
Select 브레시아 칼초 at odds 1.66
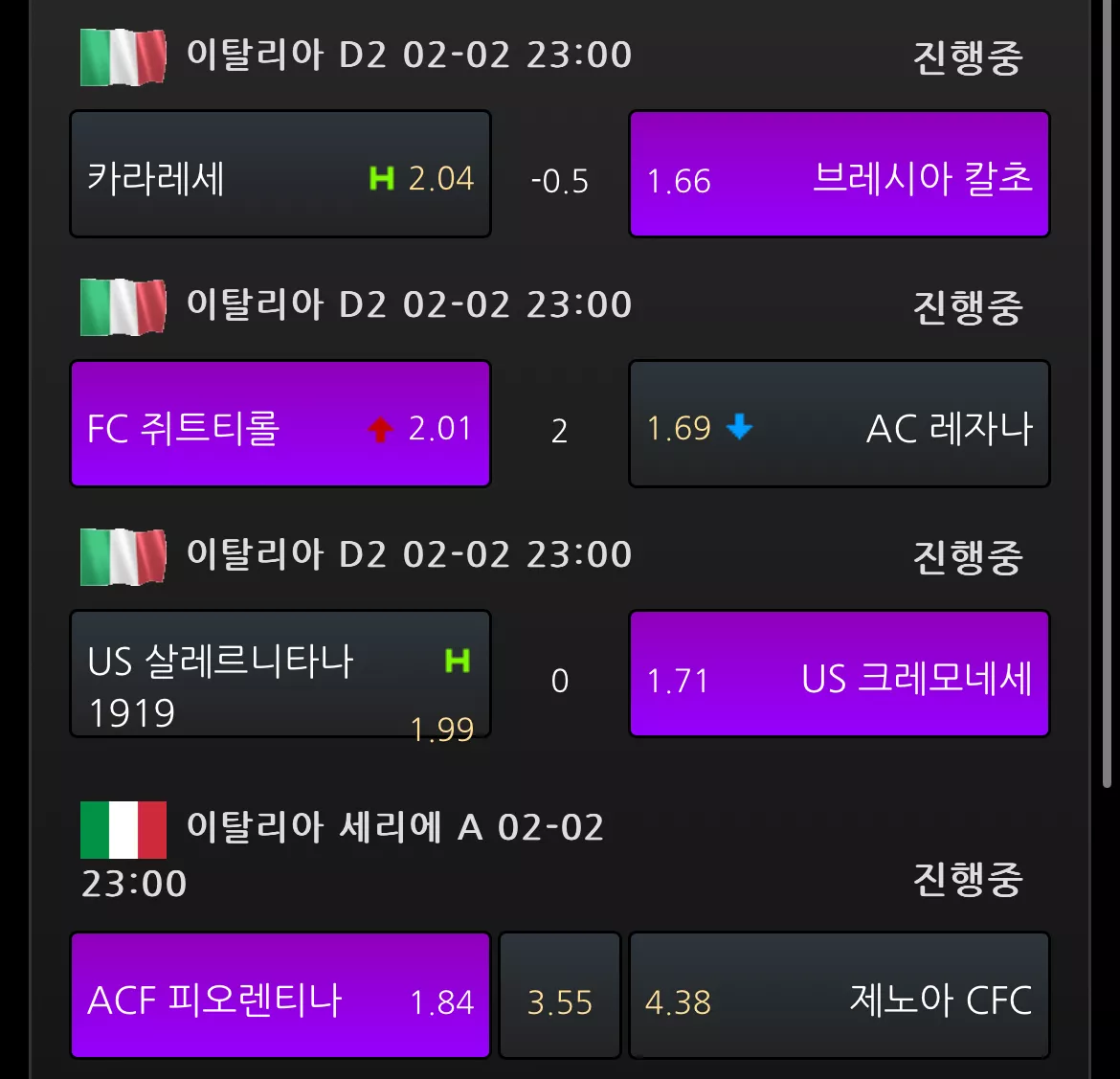pyautogui.click(x=839, y=173)
